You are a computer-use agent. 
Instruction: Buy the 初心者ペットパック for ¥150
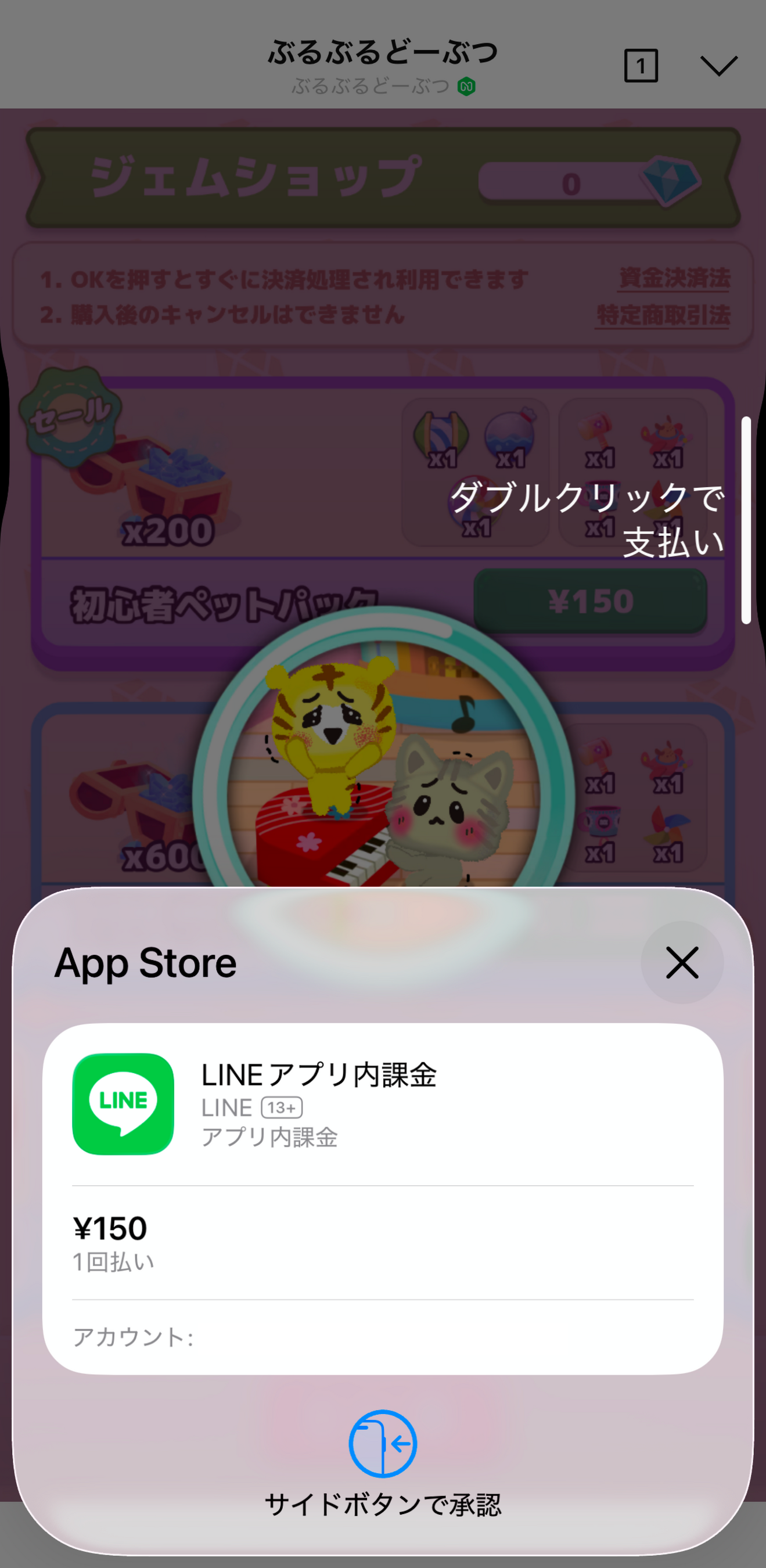(x=589, y=602)
